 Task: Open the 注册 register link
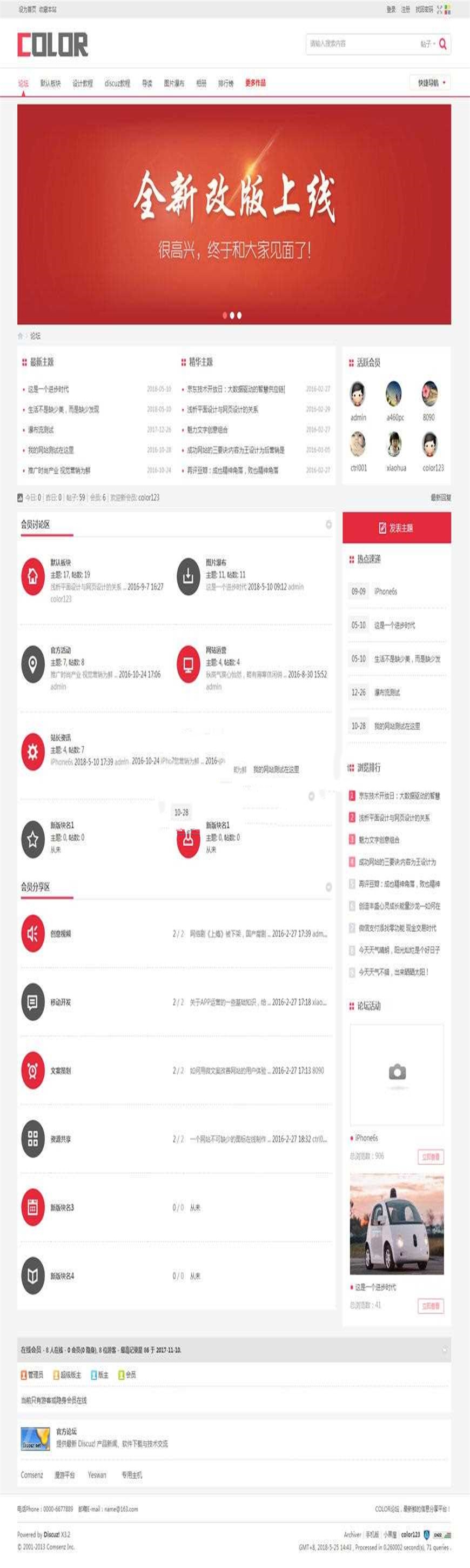click(x=406, y=9)
